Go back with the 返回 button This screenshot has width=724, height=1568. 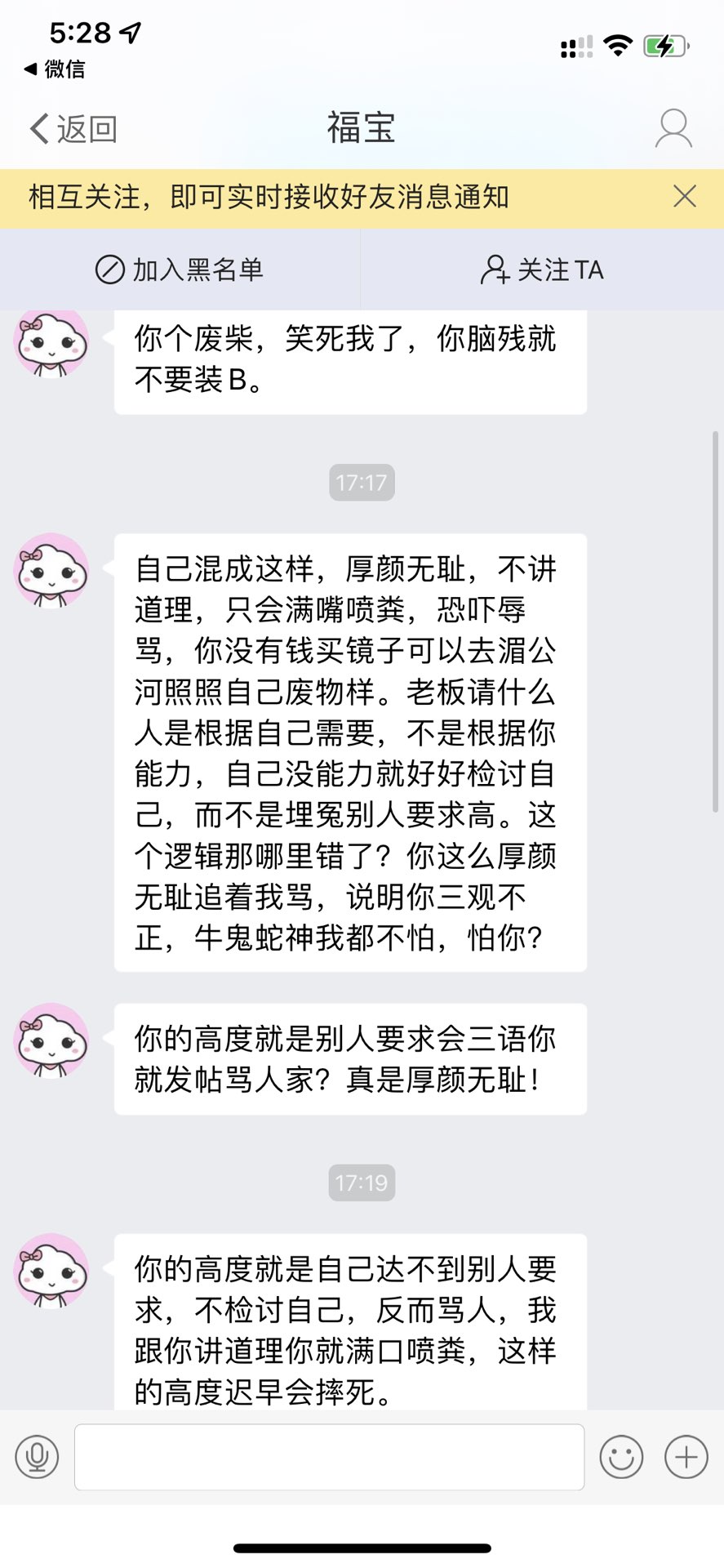(73, 129)
